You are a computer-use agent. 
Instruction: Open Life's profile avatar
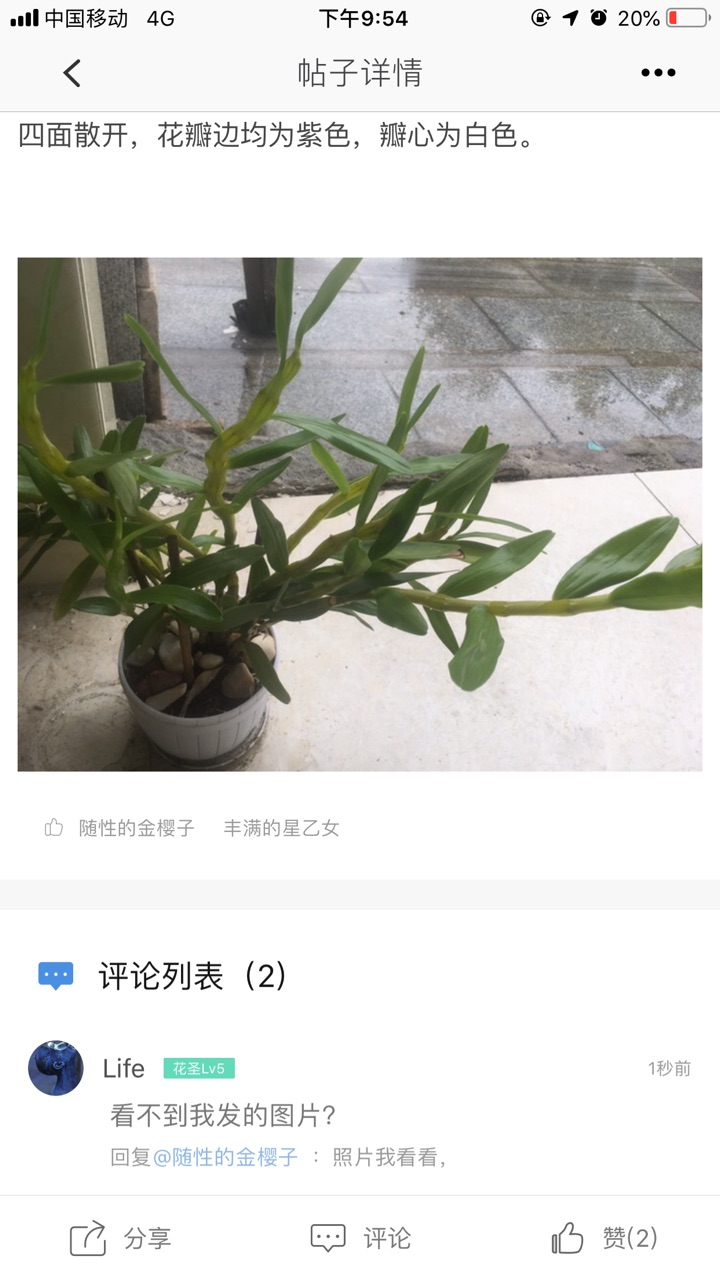[56, 1068]
